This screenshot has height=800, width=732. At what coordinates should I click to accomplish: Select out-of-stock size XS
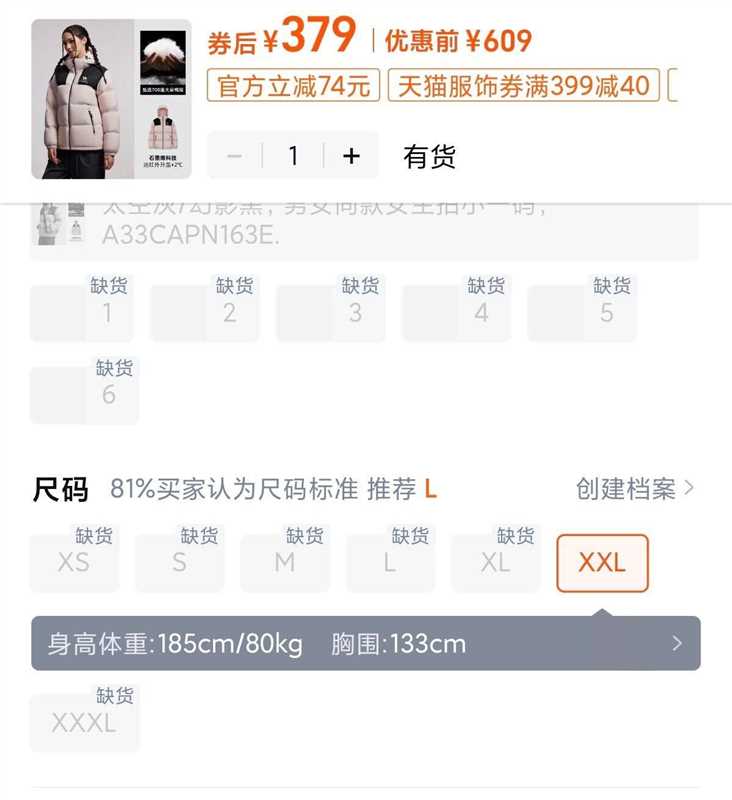(x=76, y=562)
